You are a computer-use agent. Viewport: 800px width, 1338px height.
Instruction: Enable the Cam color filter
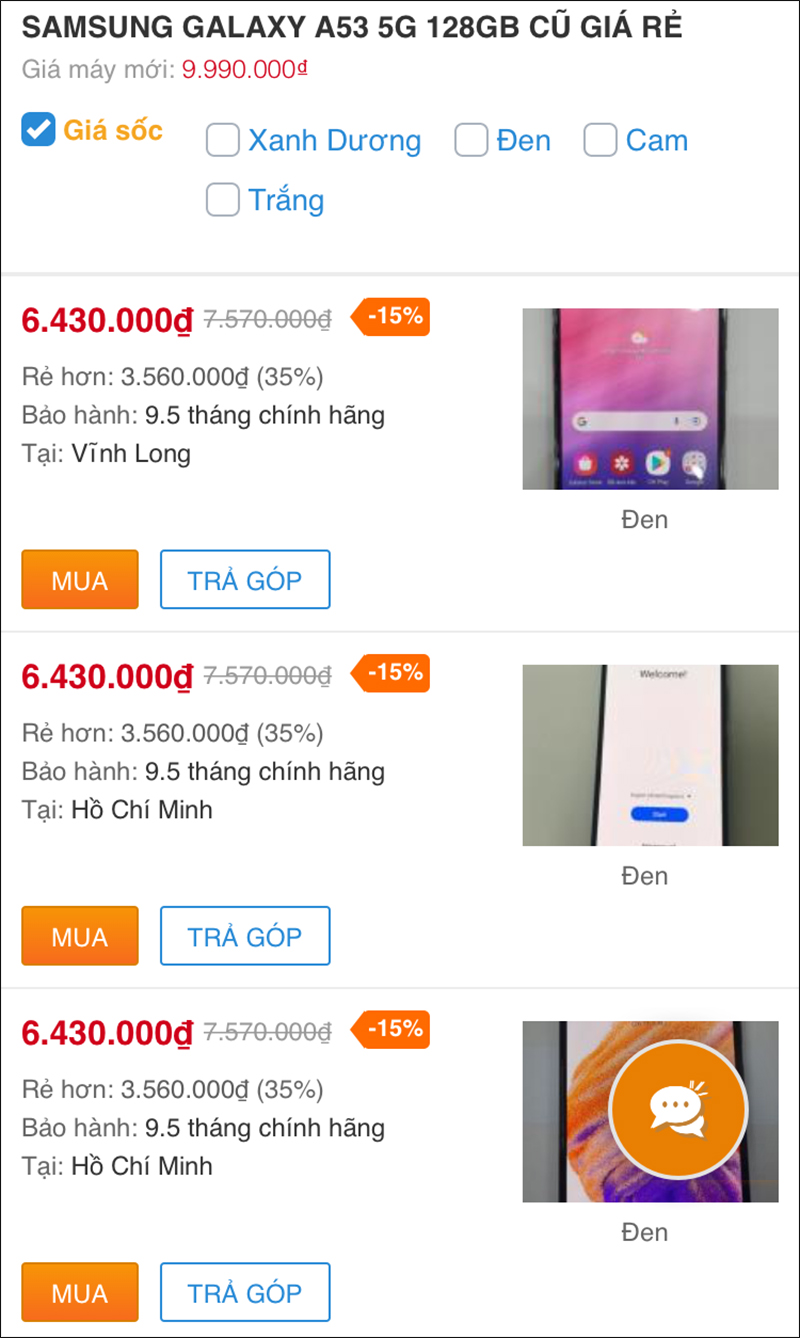tap(600, 141)
